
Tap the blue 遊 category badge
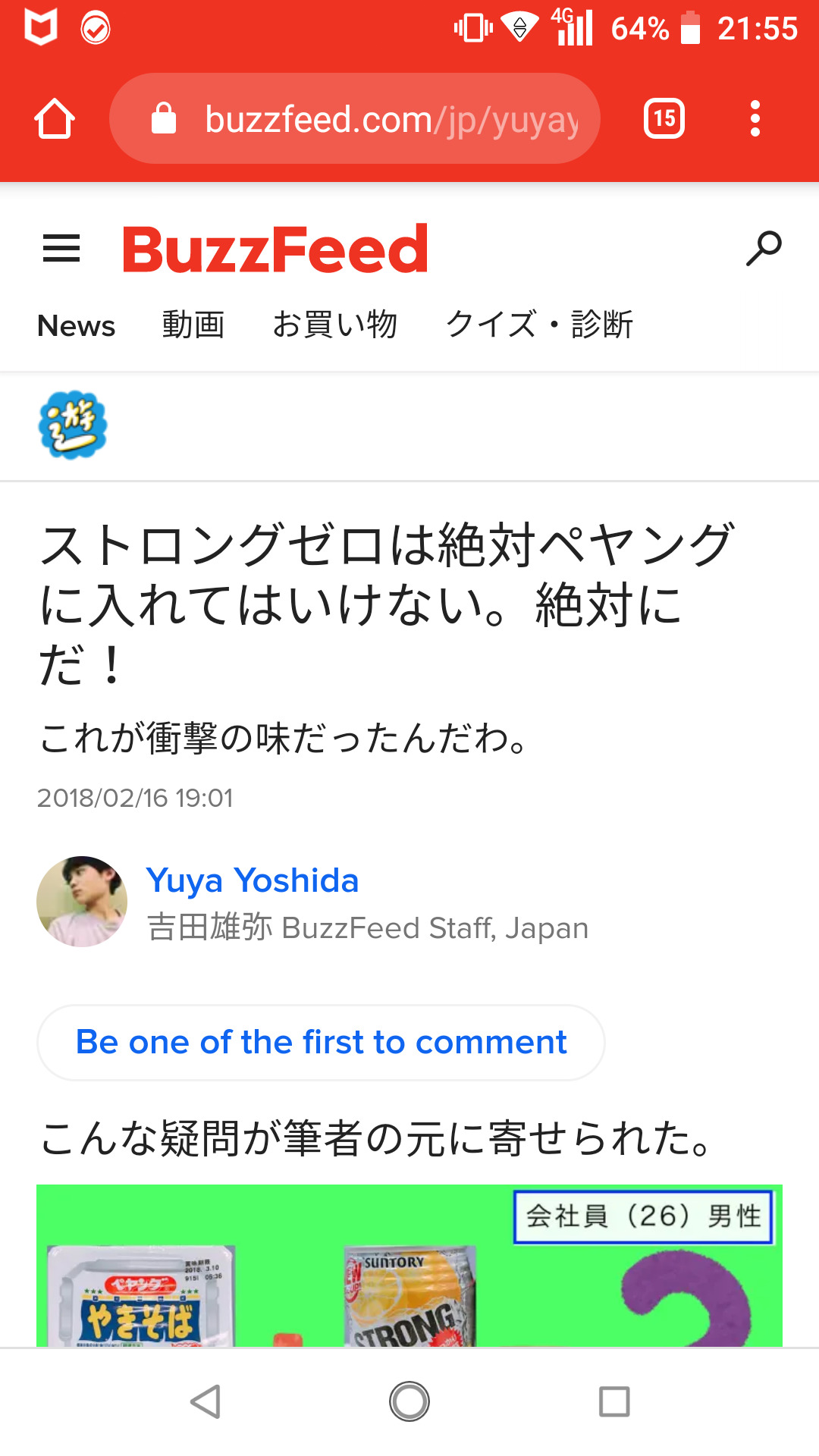[73, 425]
